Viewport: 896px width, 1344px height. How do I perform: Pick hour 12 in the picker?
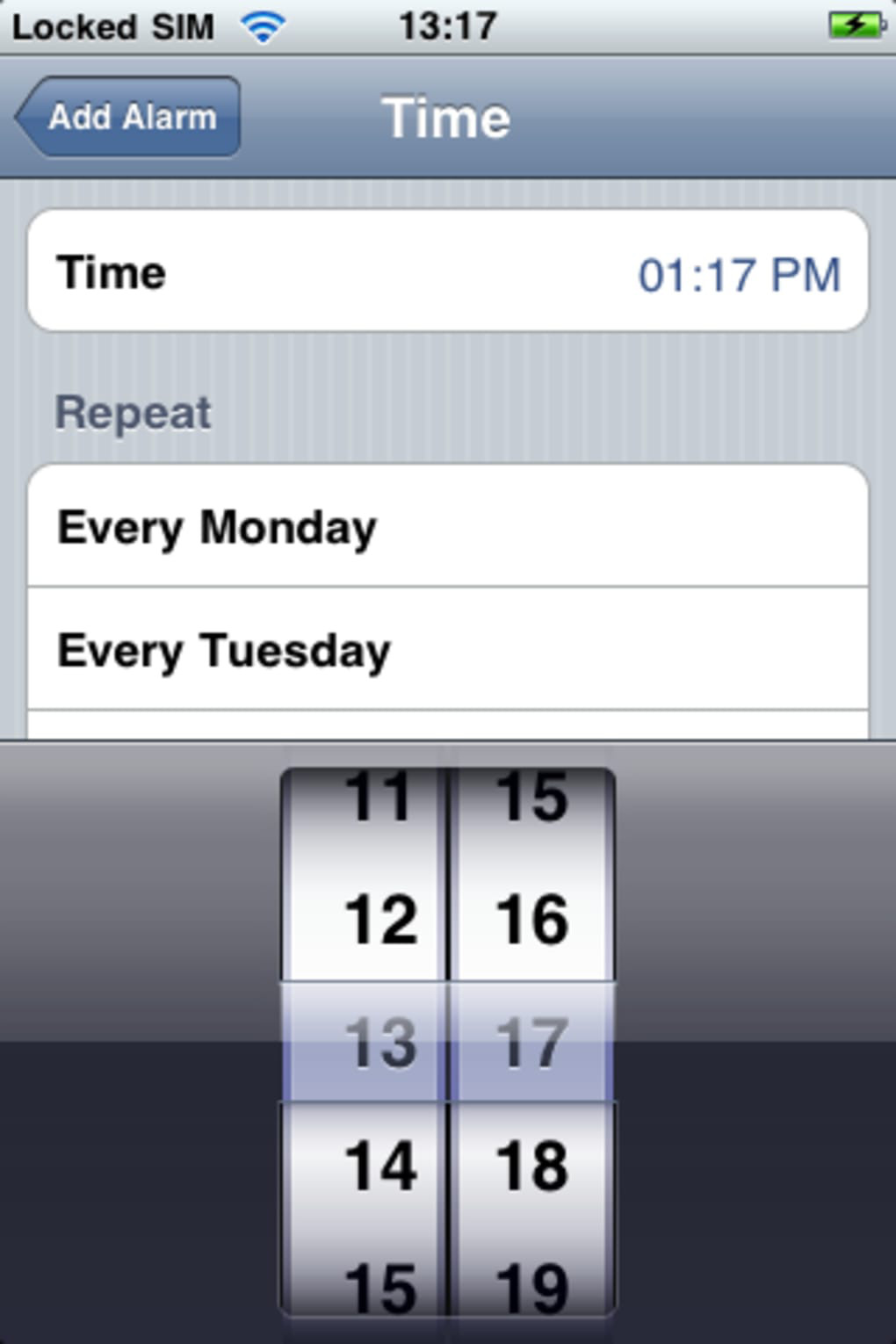pyautogui.click(x=379, y=920)
